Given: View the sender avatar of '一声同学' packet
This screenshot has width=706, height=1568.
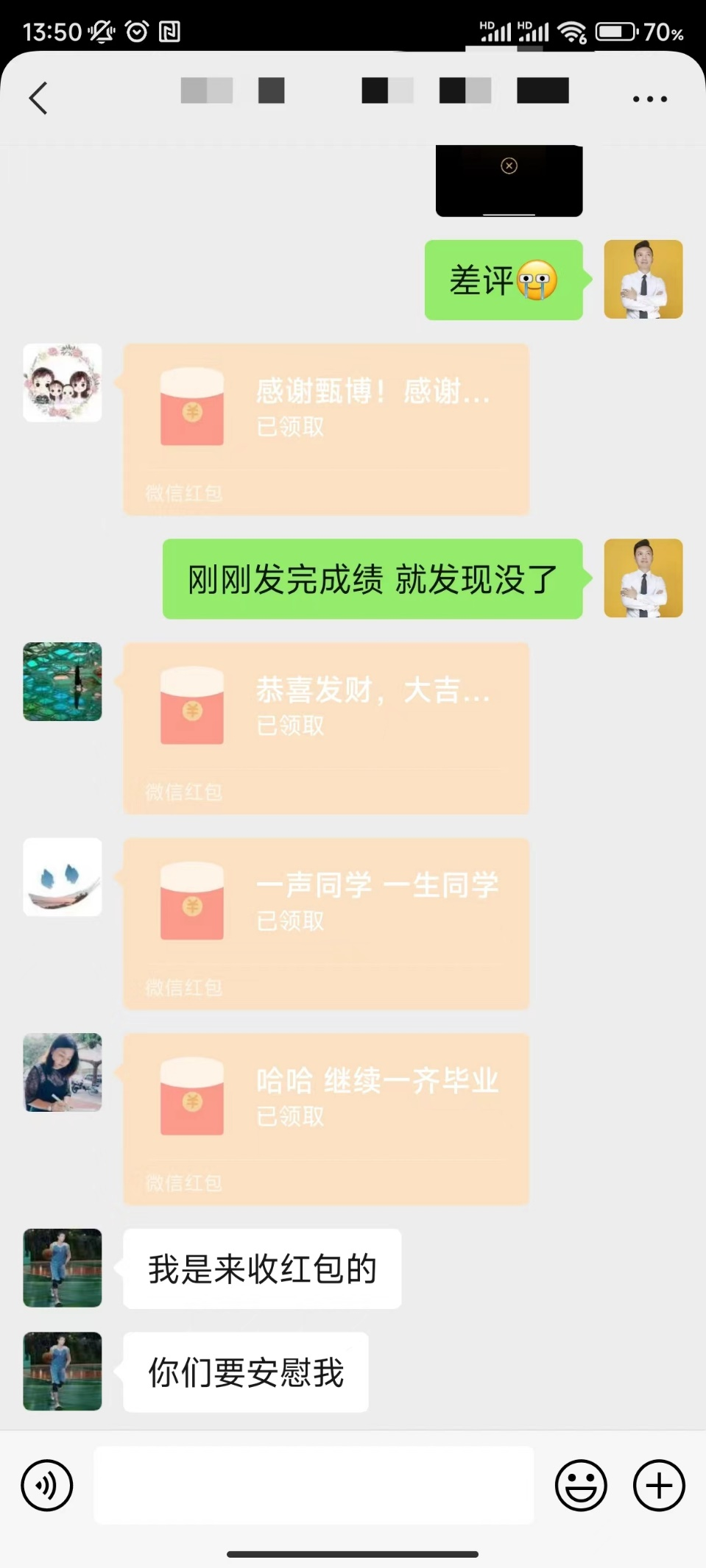Looking at the screenshot, I should pos(63,877).
